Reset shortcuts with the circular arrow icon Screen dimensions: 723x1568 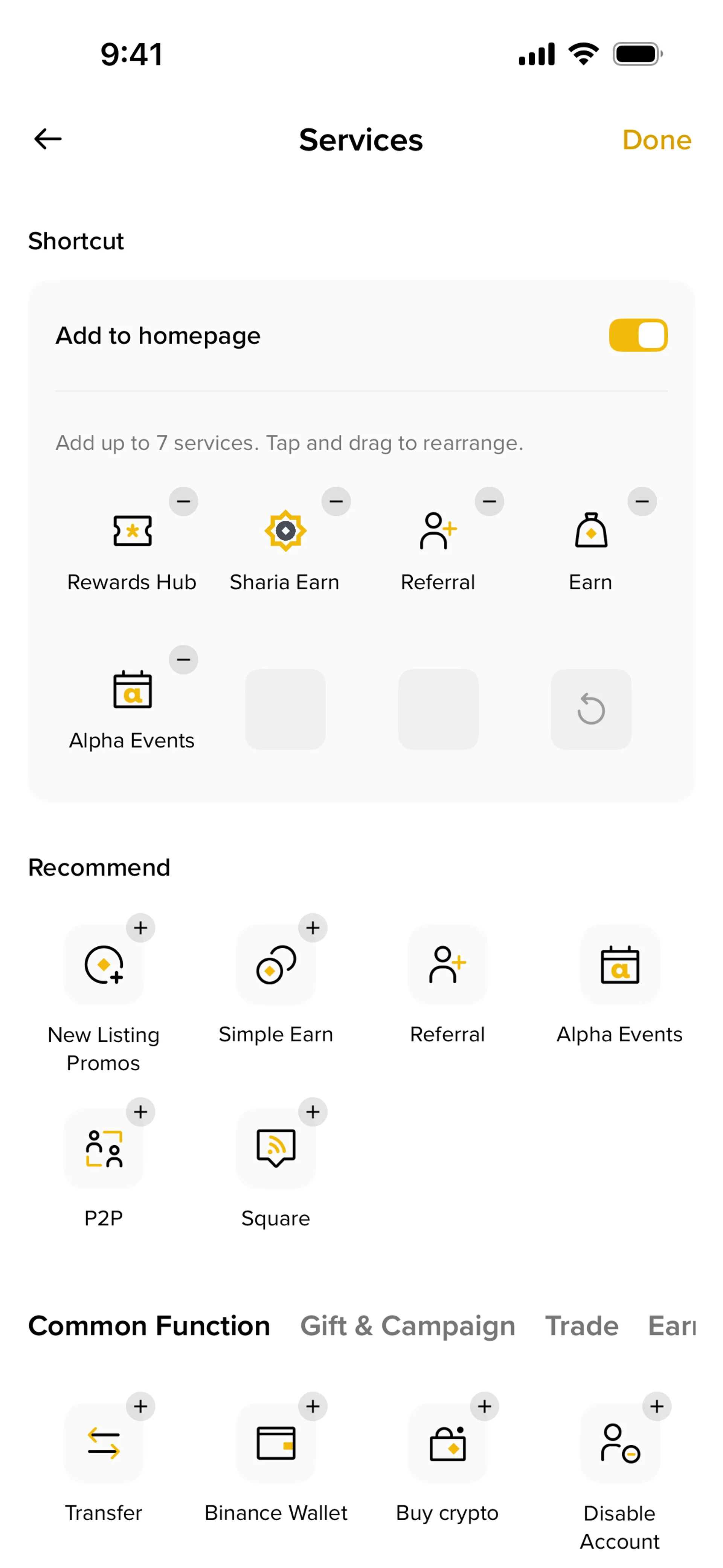pyautogui.click(x=591, y=709)
